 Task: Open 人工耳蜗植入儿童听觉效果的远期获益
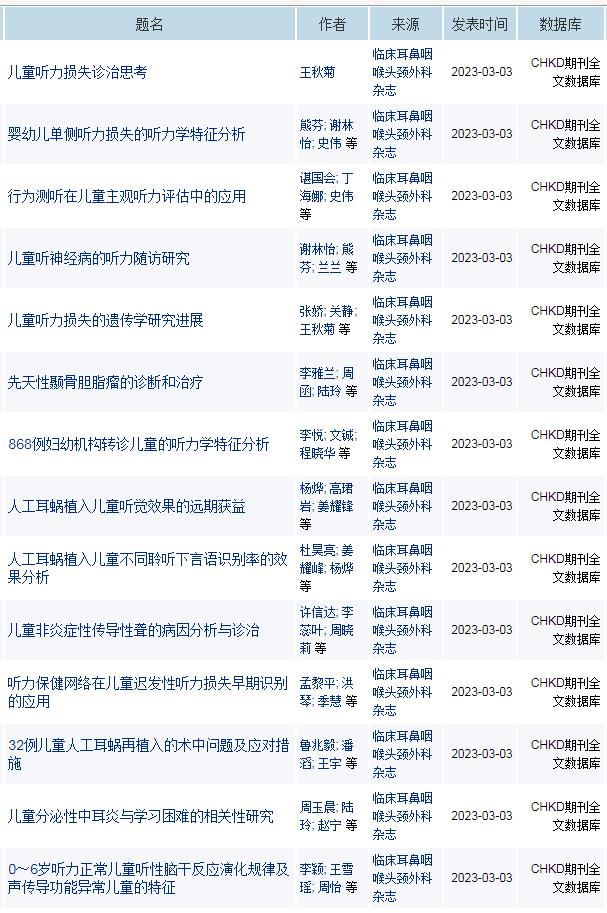pos(127,506)
